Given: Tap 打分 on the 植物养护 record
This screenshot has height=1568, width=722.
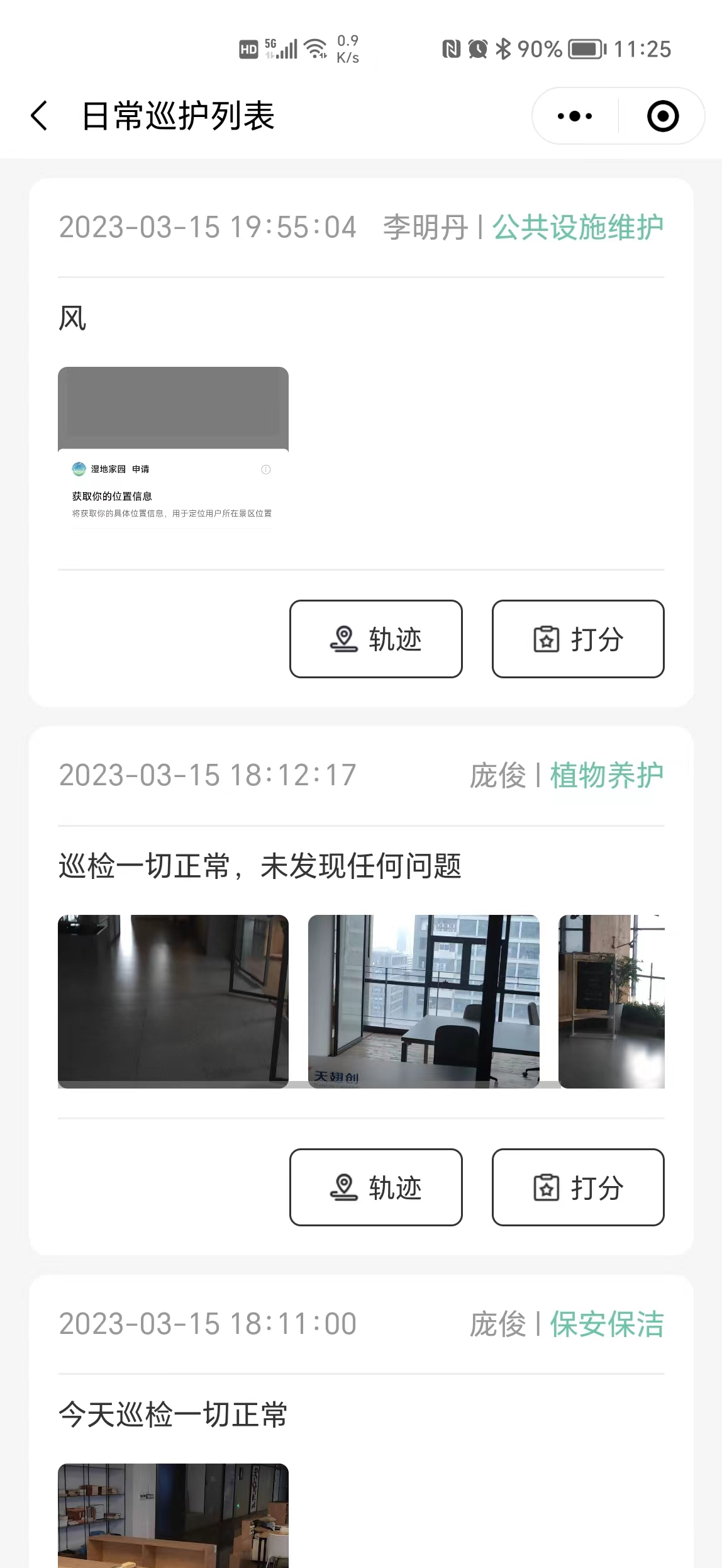Looking at the screenshot, I should (x=577, y=1187).
